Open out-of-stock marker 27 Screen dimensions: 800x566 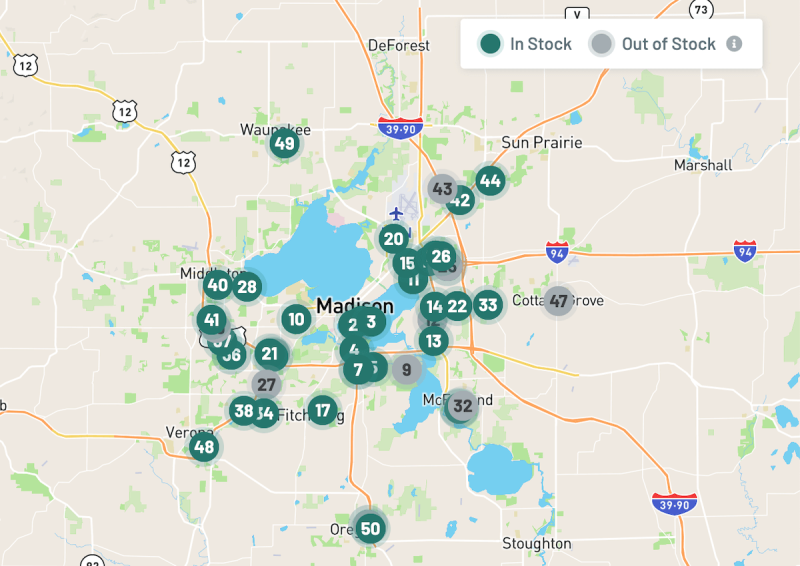point(266,384)
